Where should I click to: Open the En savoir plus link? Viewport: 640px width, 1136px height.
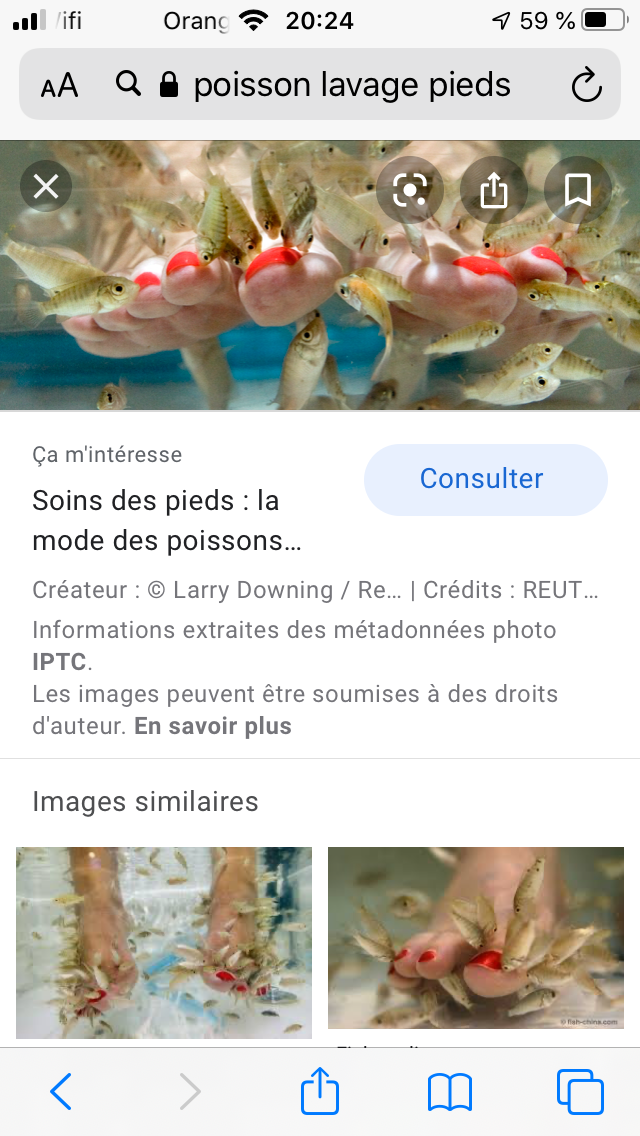pos(213,726)
